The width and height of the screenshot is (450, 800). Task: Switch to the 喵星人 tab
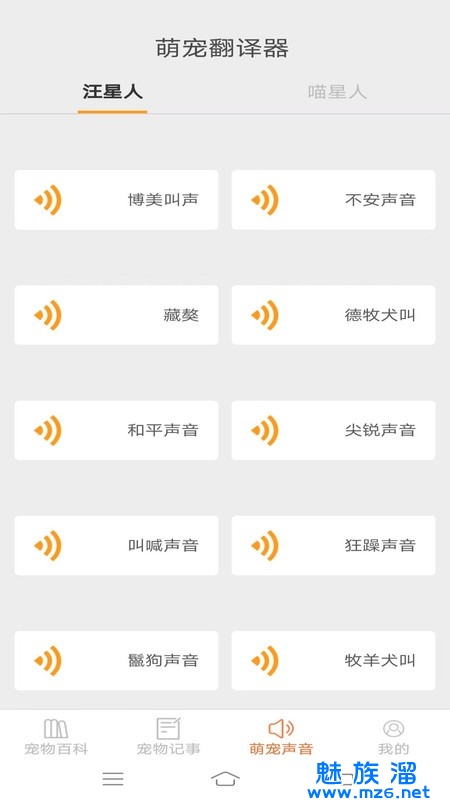click(337, 92)
